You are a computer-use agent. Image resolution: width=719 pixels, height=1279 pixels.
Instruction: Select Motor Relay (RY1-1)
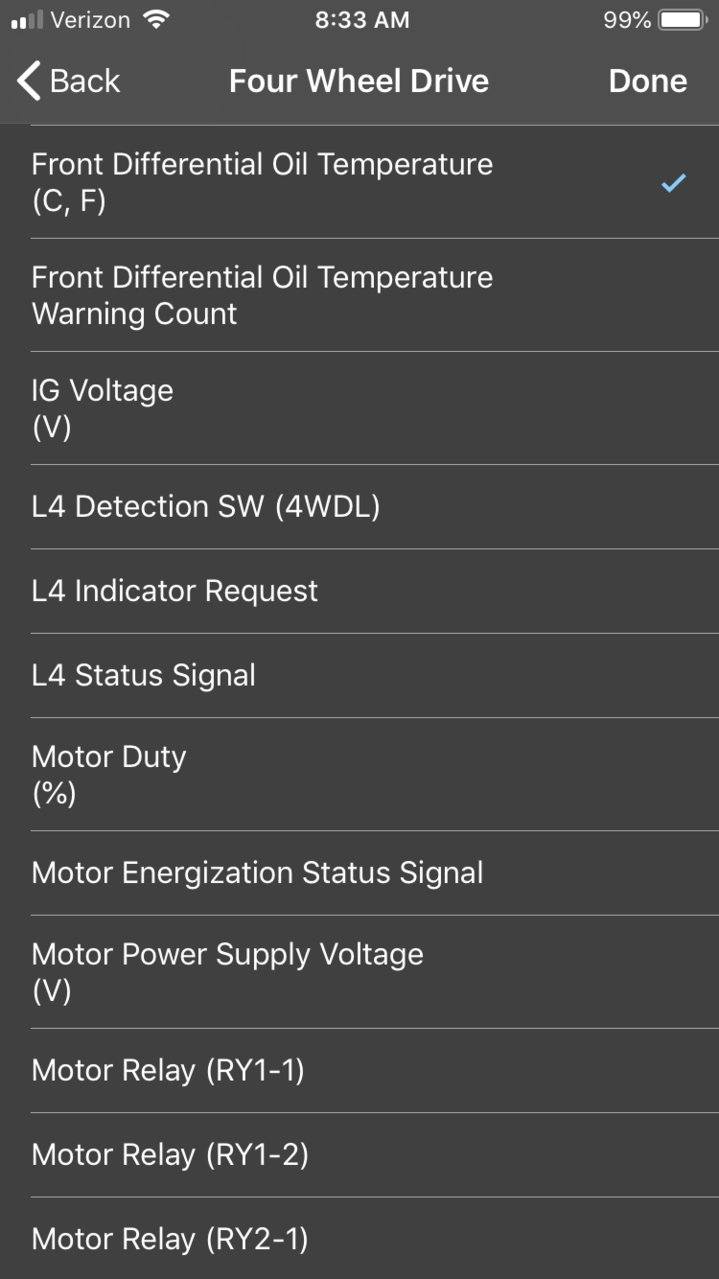(x=359, y=1071)
